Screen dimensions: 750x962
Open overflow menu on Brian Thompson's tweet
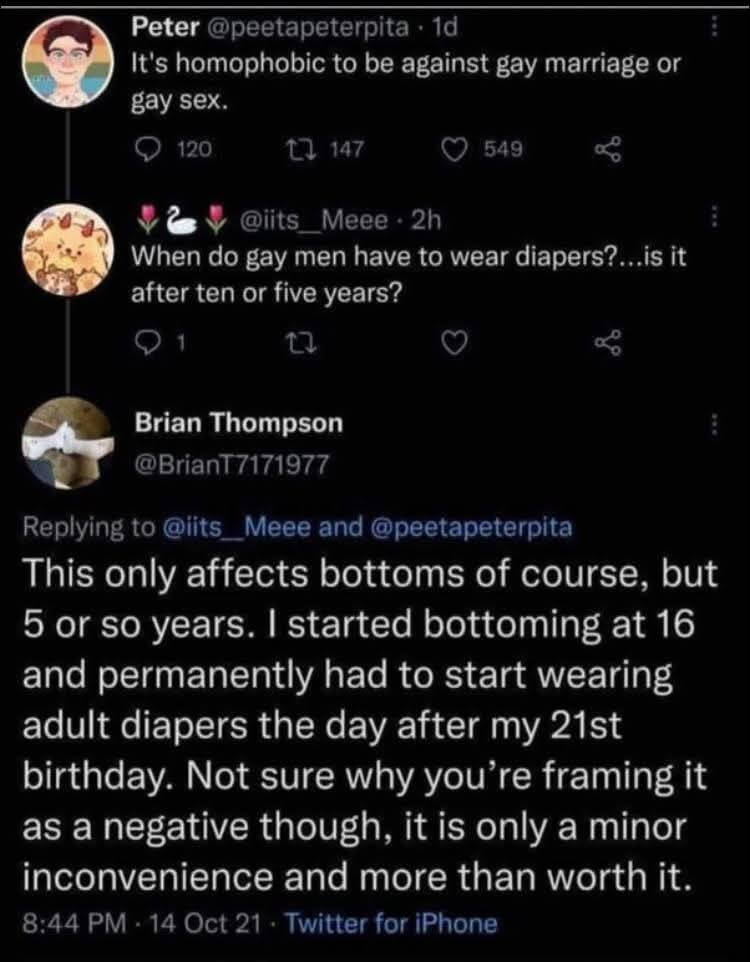coord(713,424)
